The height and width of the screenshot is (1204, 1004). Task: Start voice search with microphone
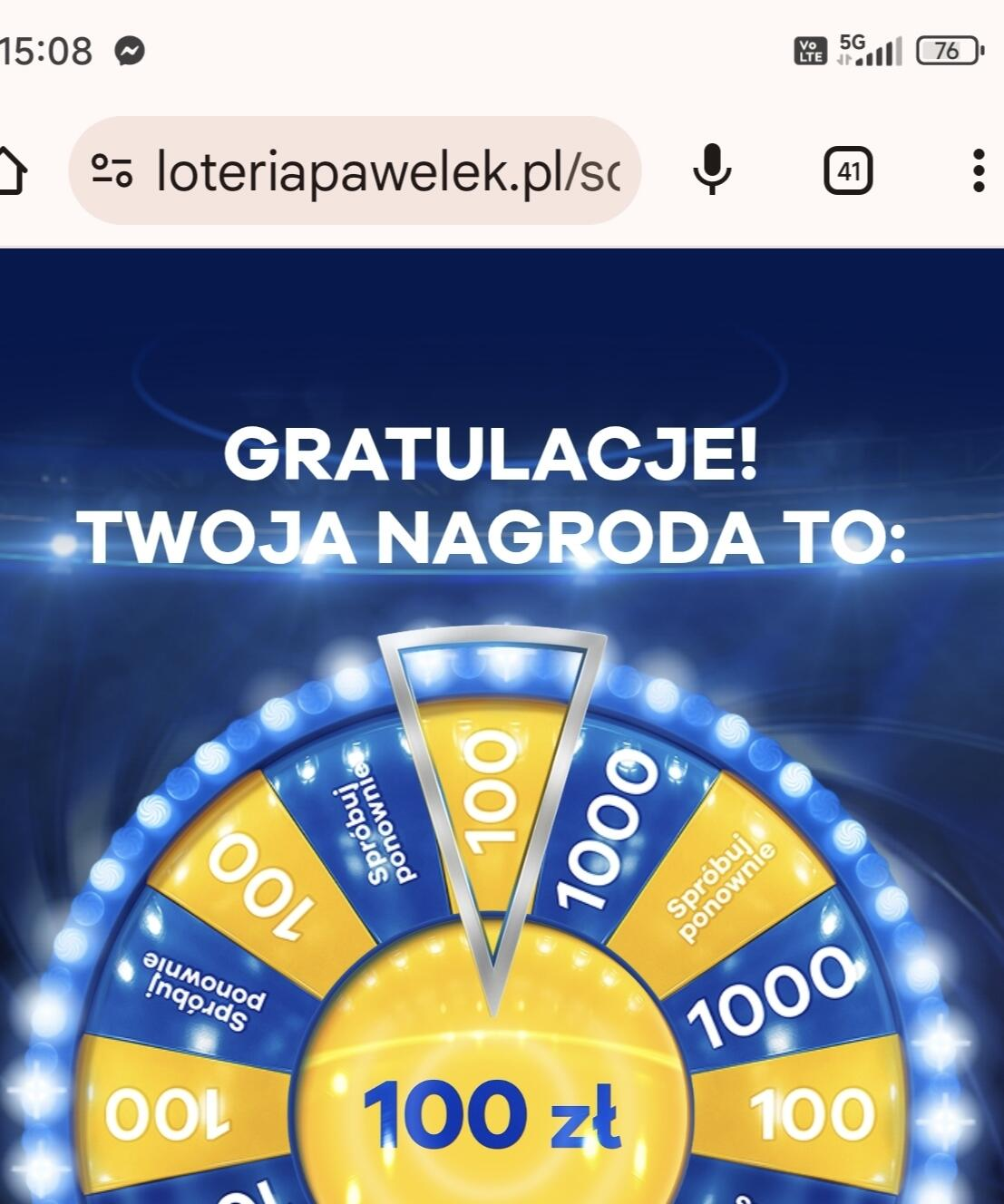(x=712, y=170)
